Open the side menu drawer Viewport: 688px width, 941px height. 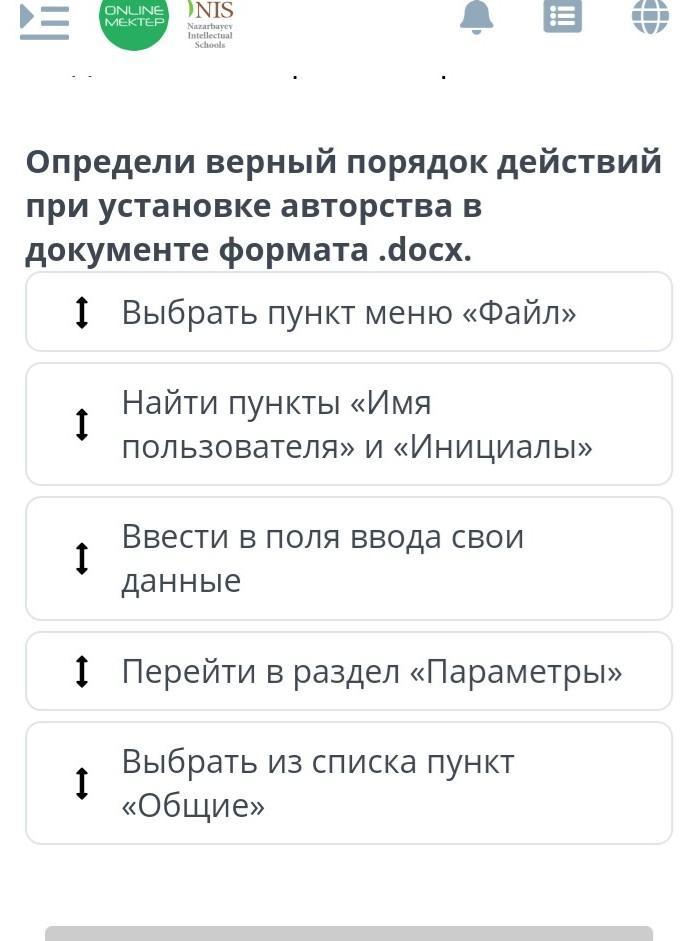click(44, 22)
